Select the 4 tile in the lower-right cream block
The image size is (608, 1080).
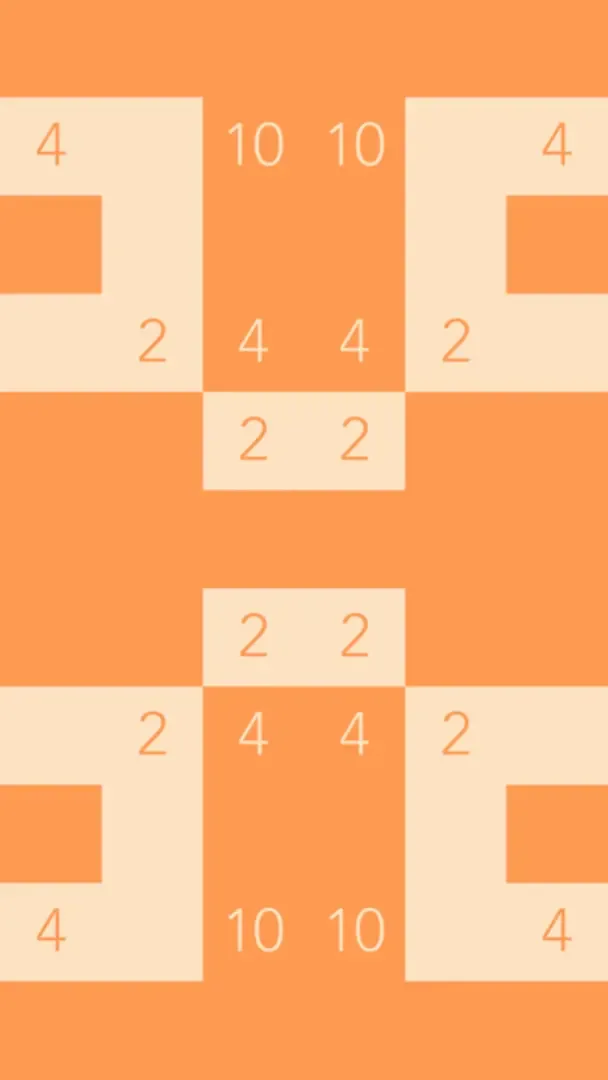pos(557,932)
